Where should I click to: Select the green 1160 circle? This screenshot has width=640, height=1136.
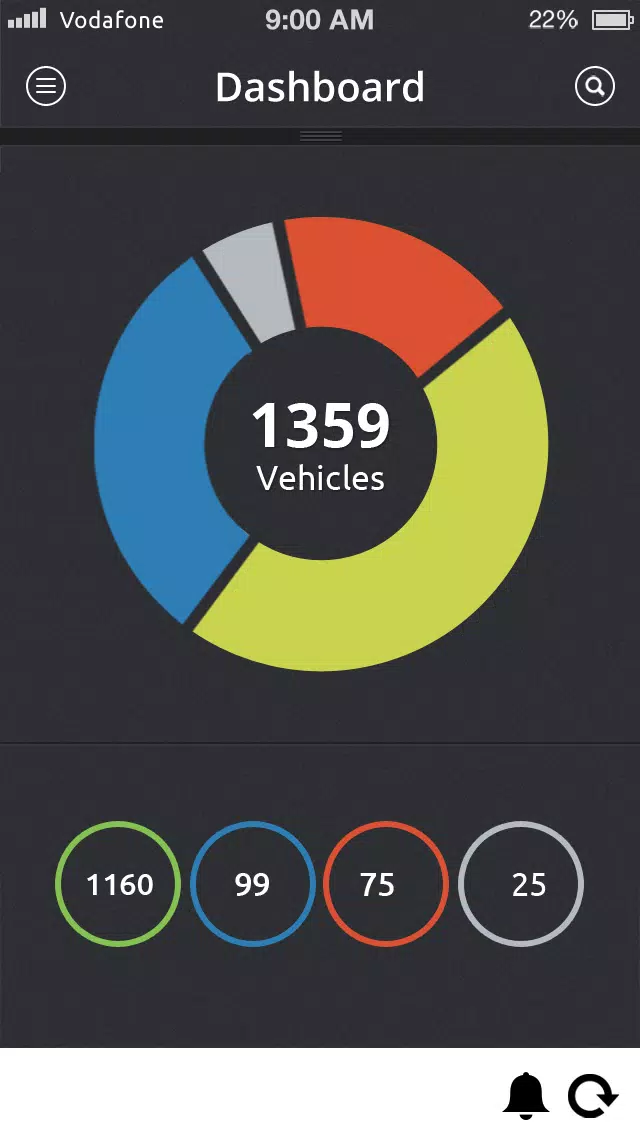[118, 884]
